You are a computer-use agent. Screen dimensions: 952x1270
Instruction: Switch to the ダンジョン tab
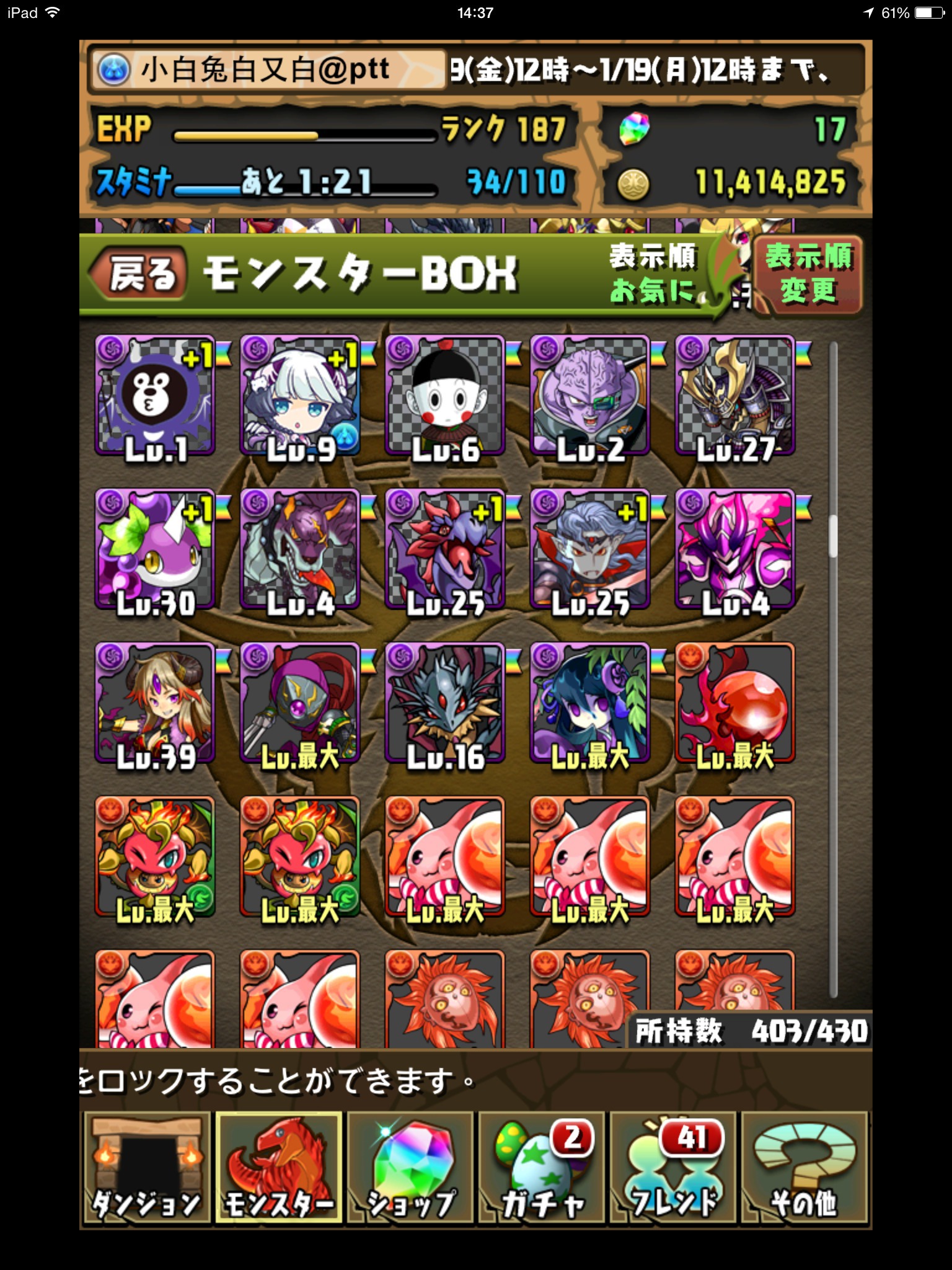tap(148, 1167)
